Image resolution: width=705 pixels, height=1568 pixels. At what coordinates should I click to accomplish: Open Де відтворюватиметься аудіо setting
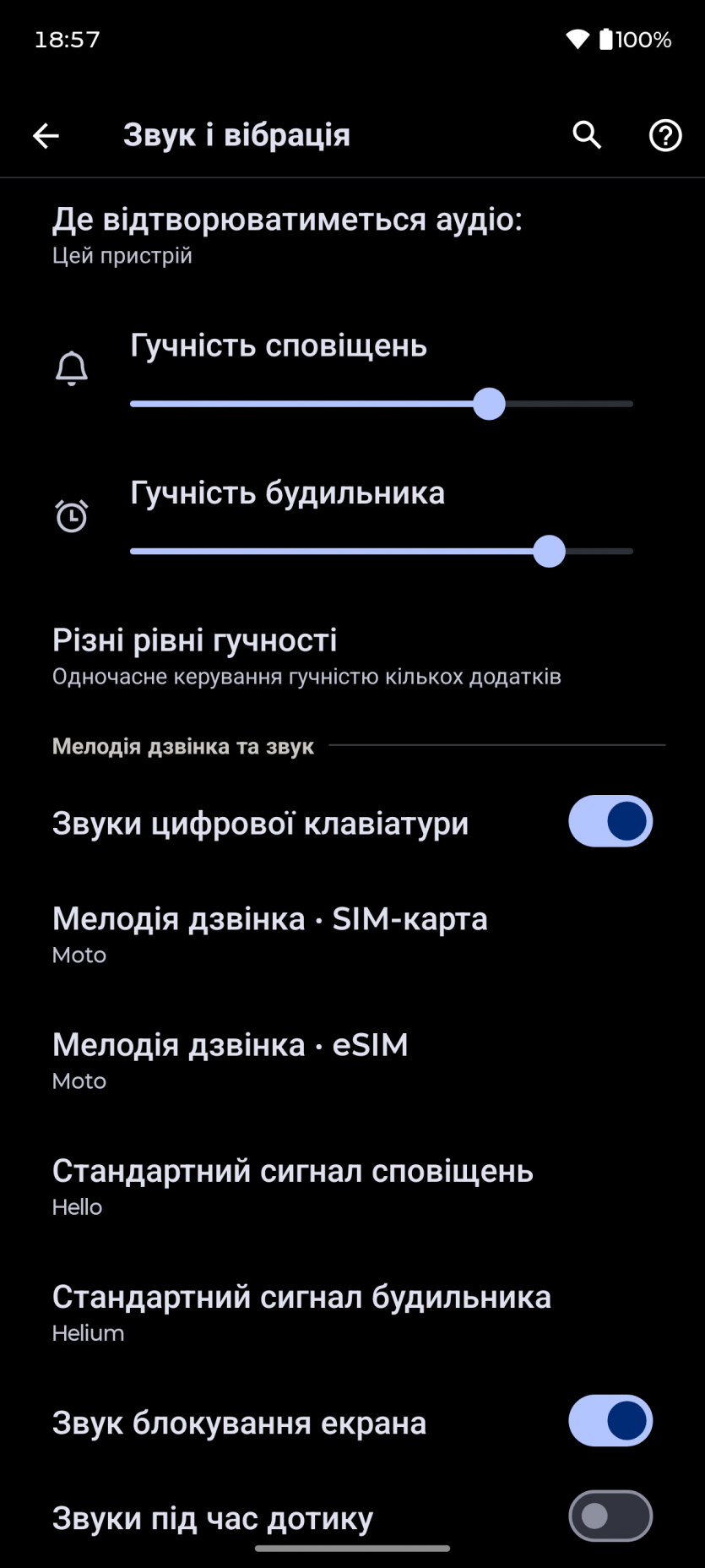pos(287,235)
